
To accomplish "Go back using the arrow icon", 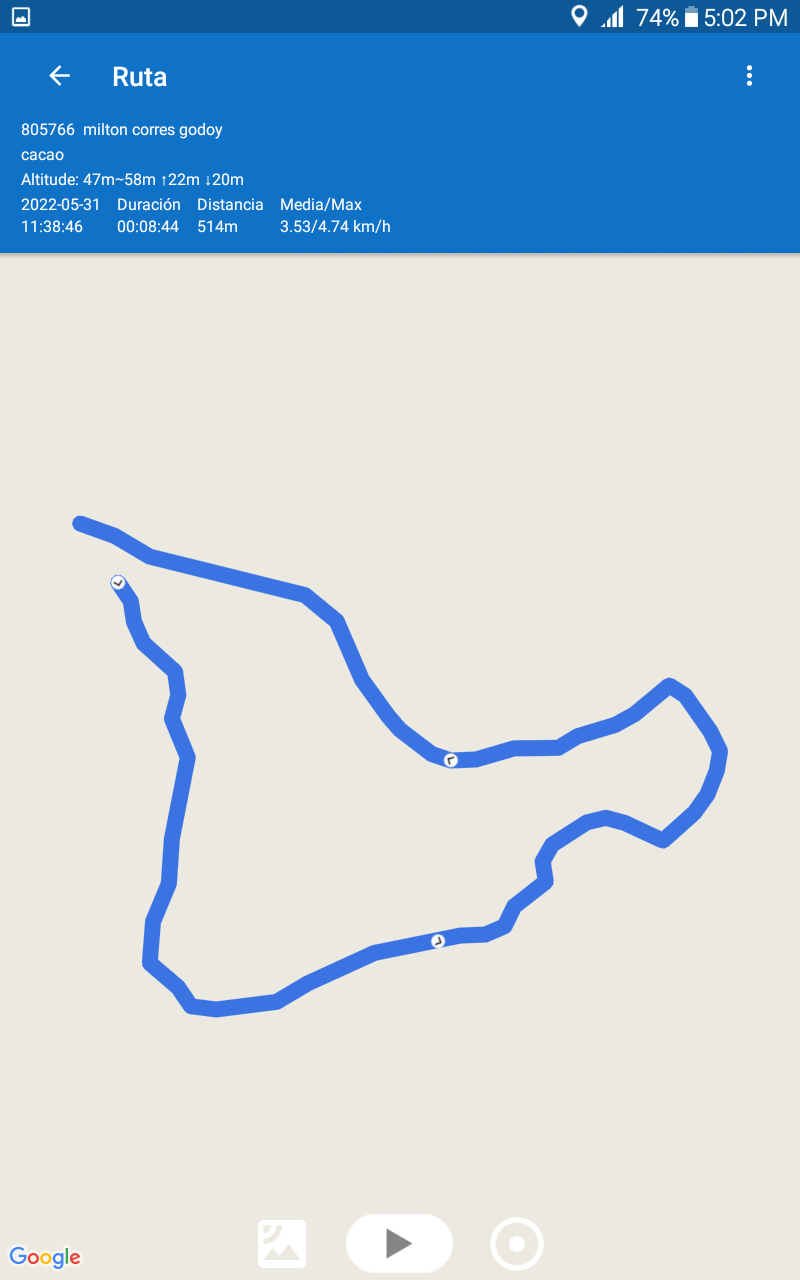I will pos(60,76).
